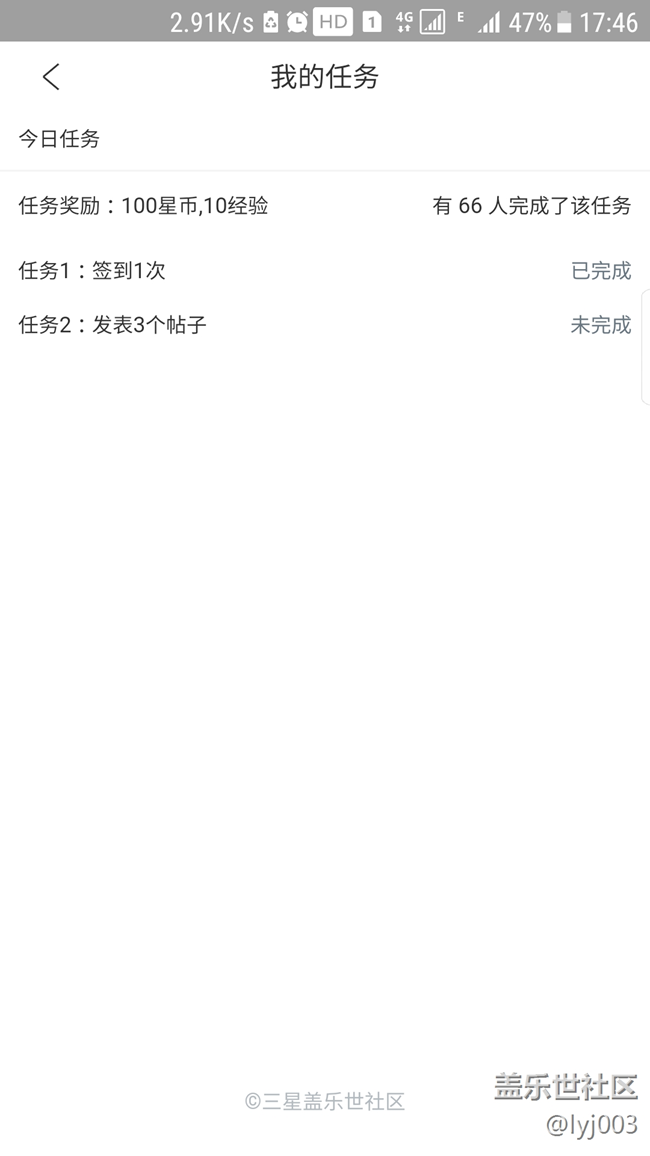The width and height of the screenshot is (650, 1156).
Task: Open task 发表3个帖子
Action: point(325,324)
